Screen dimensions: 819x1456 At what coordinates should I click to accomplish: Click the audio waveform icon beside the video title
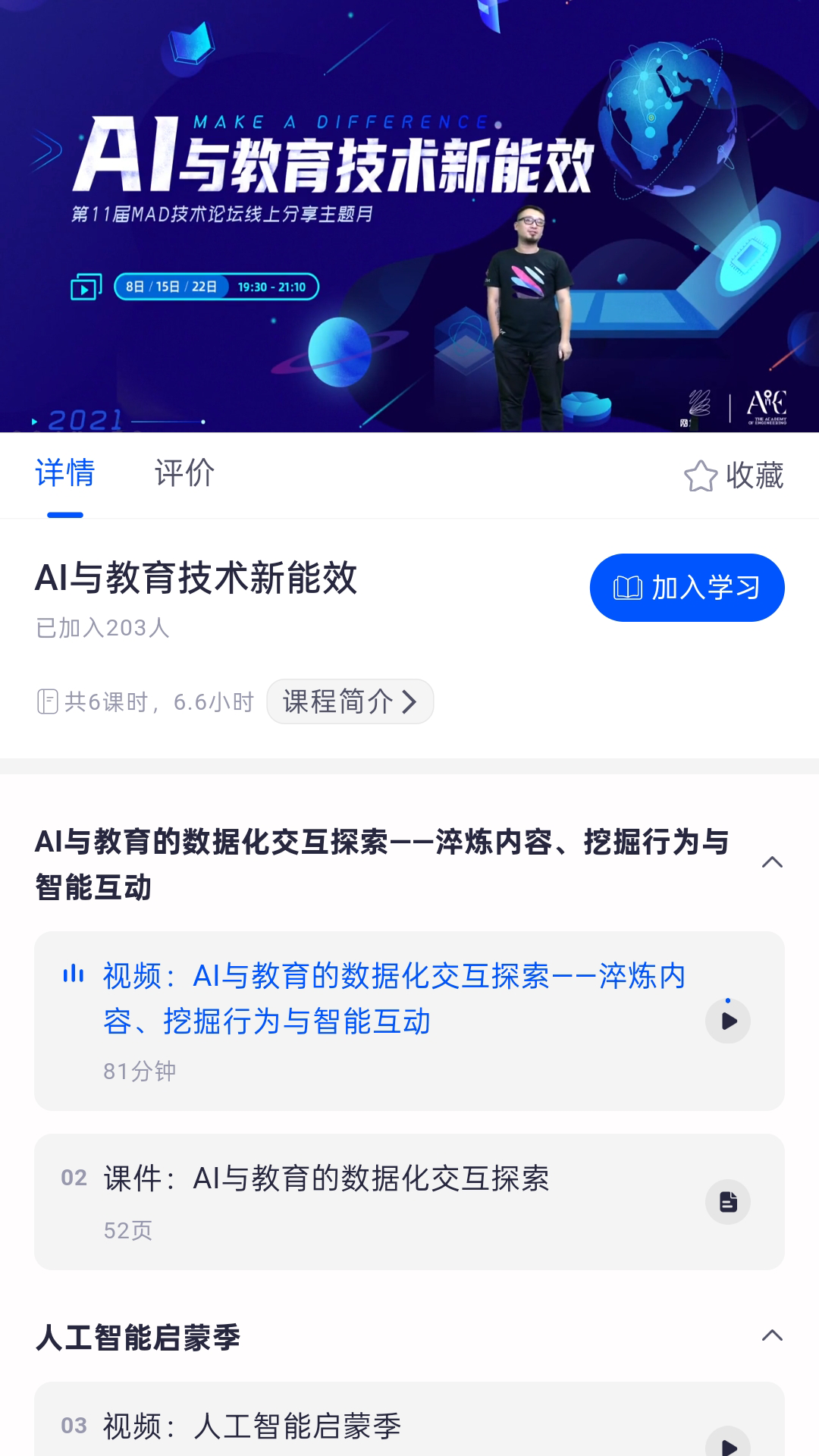(x=72, y=977)
